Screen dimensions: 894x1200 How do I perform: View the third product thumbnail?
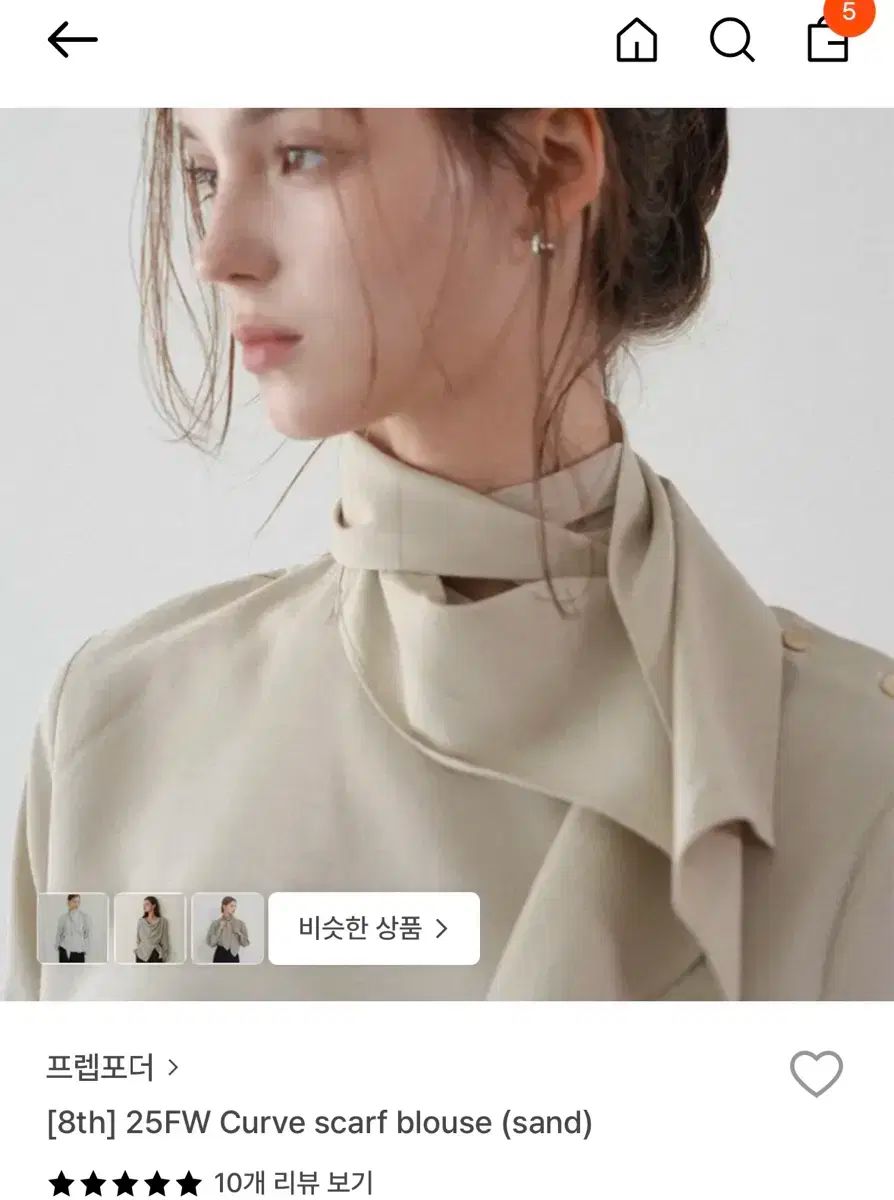point(228,928)
